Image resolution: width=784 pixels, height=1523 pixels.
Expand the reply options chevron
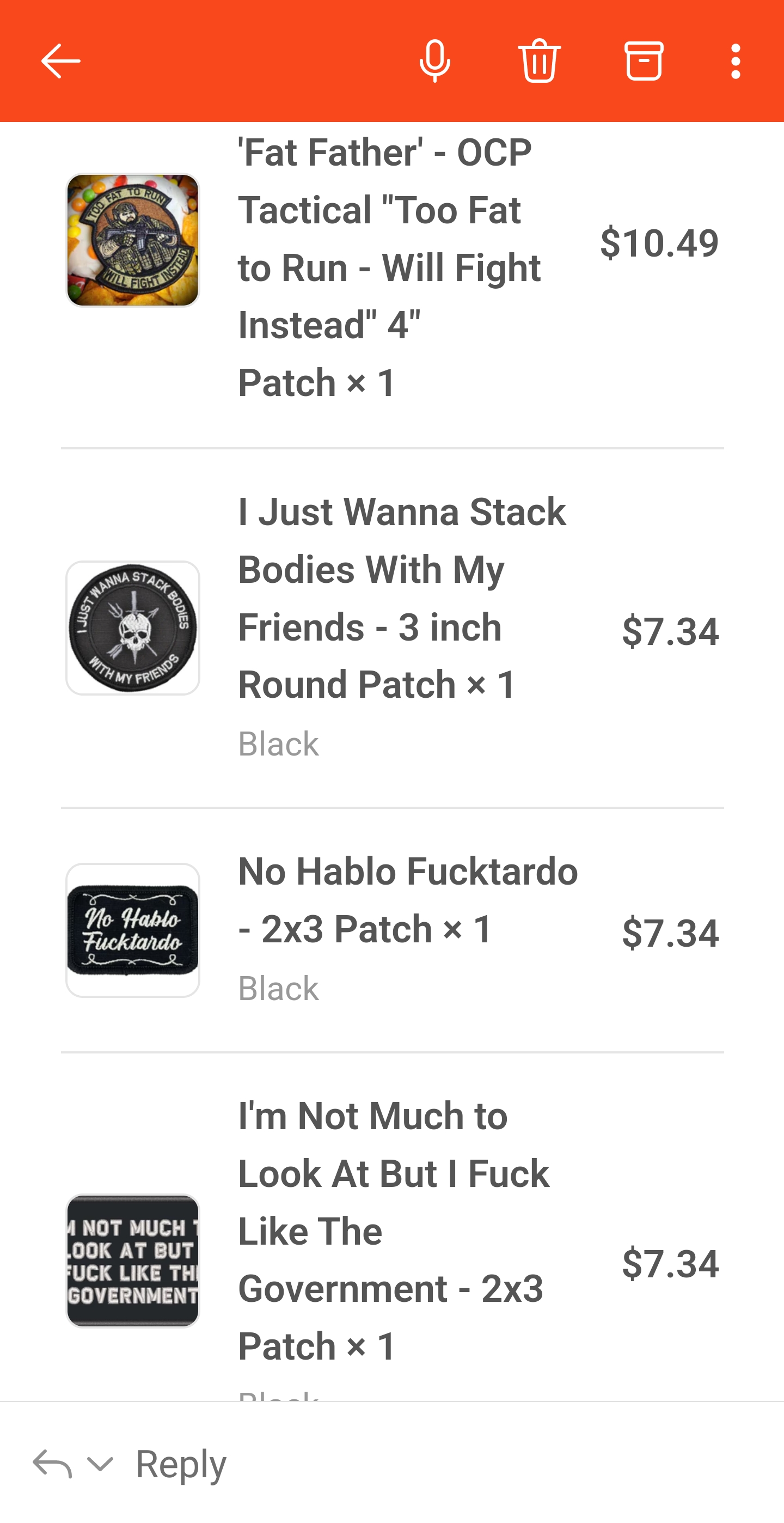[x=100, y=1464]
